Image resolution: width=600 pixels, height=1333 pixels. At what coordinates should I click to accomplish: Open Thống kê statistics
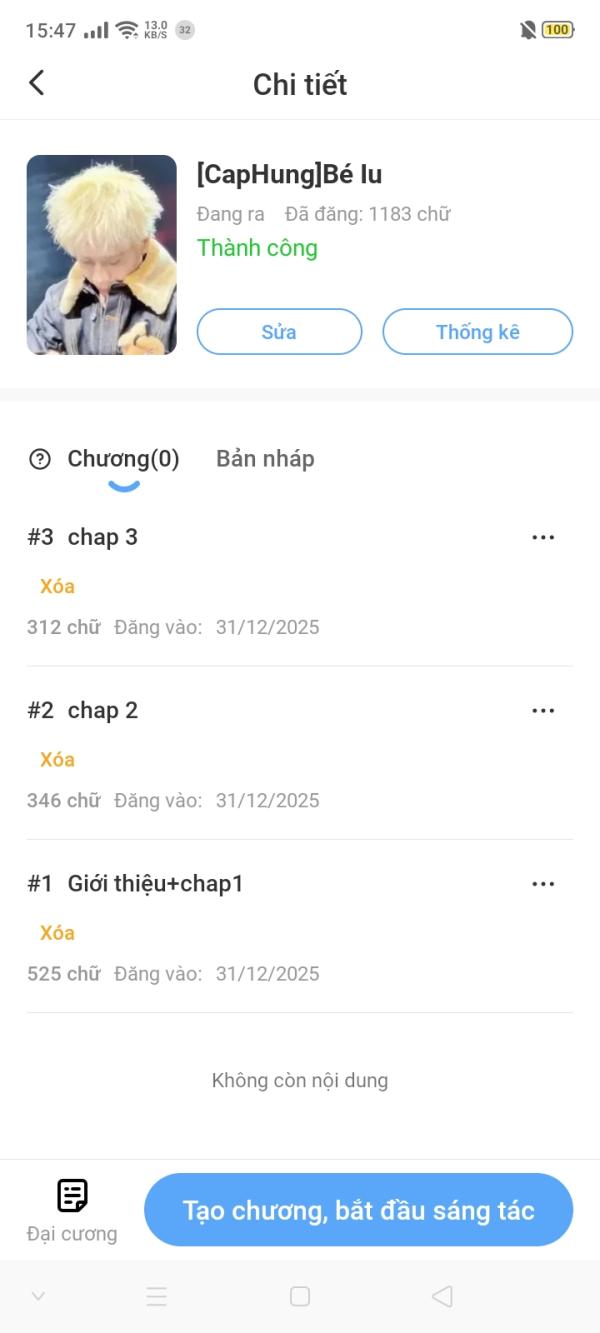477,332
